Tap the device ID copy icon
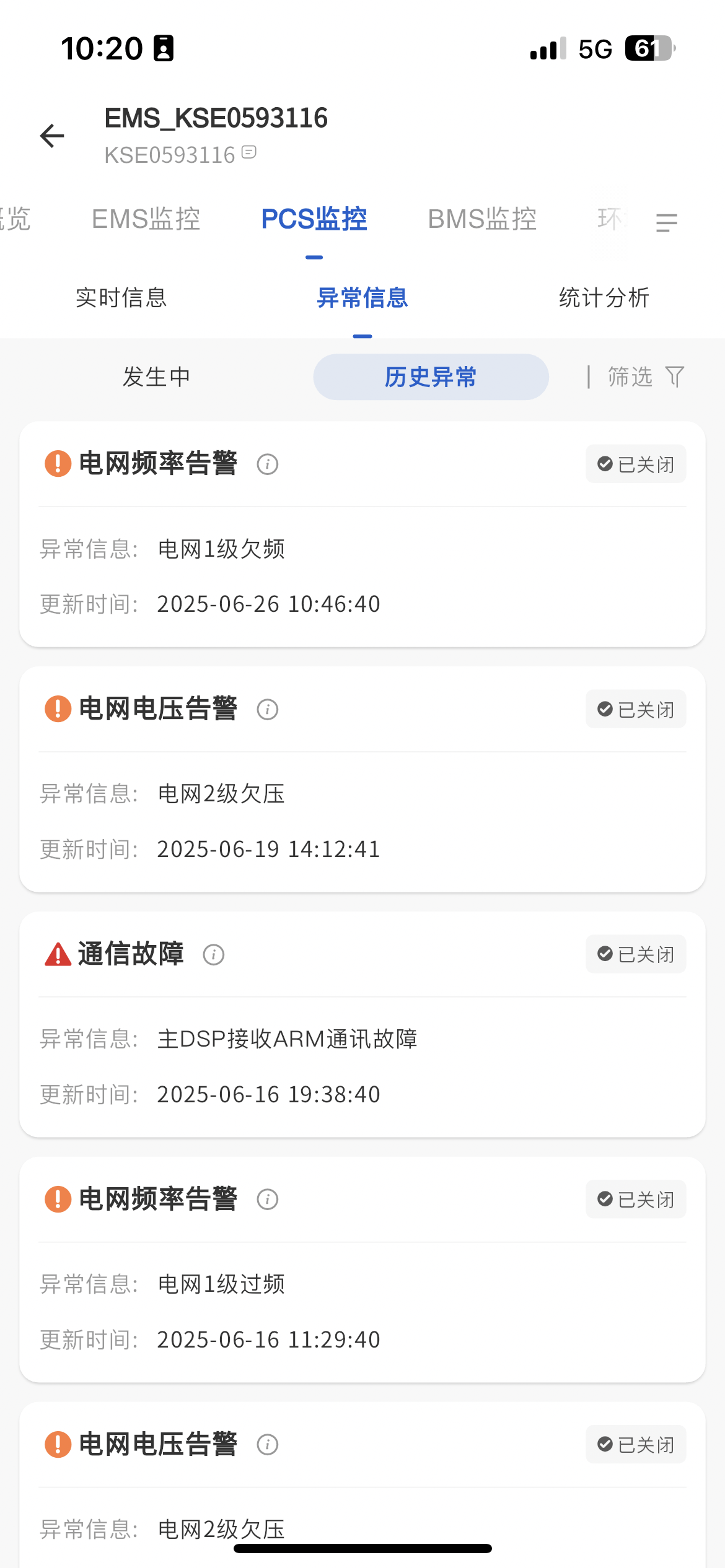 (249, 152)
